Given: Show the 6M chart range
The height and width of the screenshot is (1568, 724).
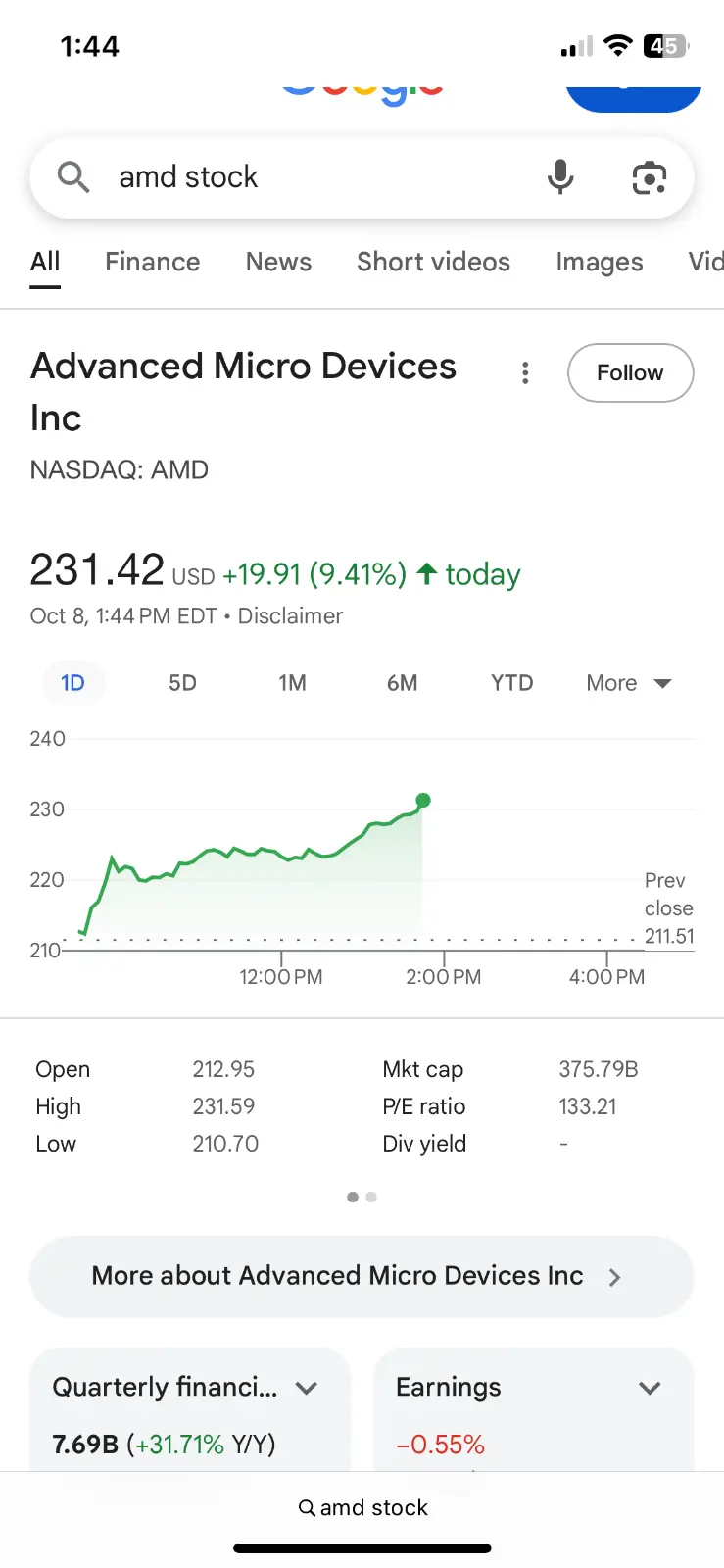Looking at the screenshot, I should pos(402,683).
